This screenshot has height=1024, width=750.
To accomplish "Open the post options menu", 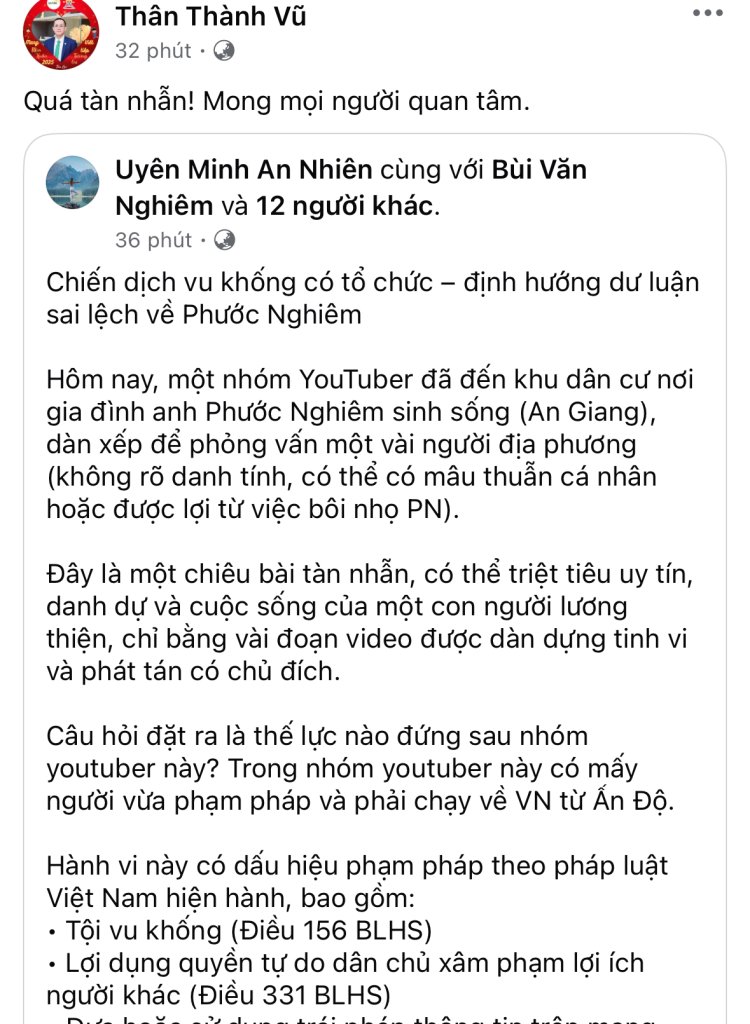I will tap(707, 14).
